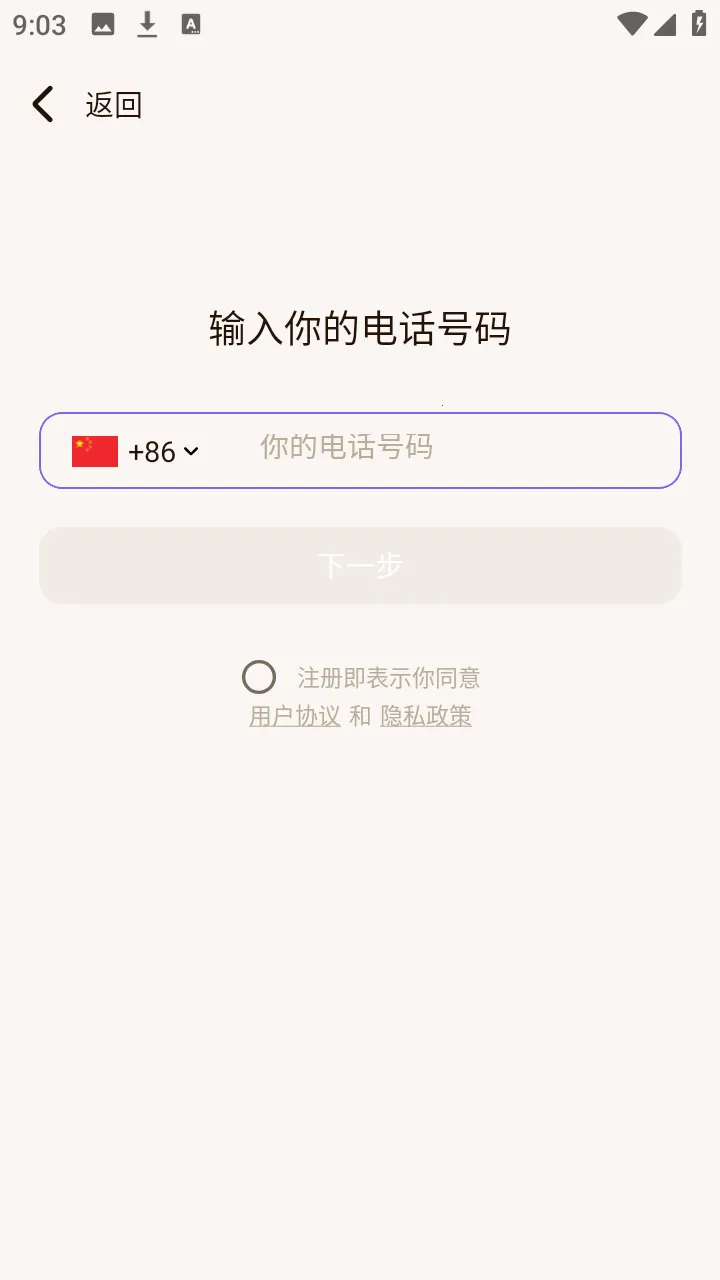
Task: Open the image notification icon in status bar
Action: (x=103, y=24)
